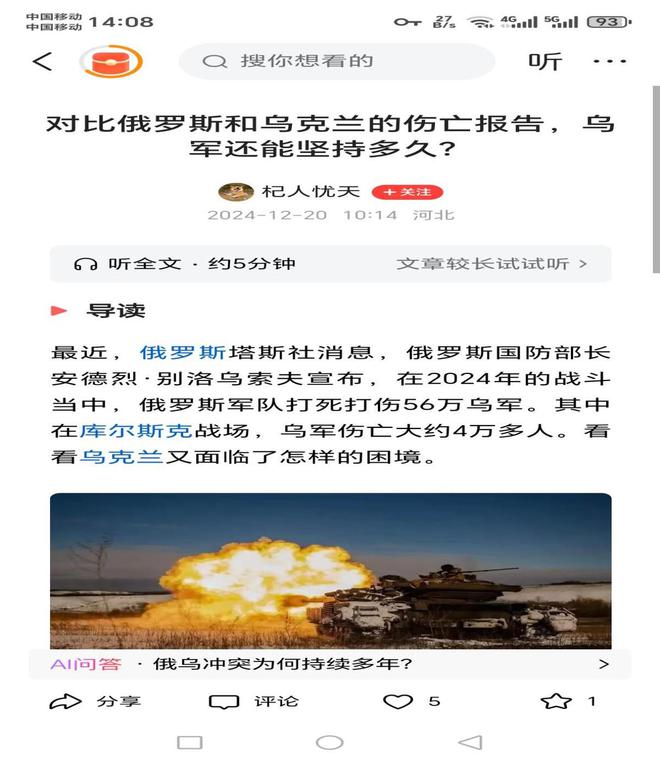660x761 pixels.
Task: Open AI问答 question about 俄乌冲突
Action: coord(330,664)
